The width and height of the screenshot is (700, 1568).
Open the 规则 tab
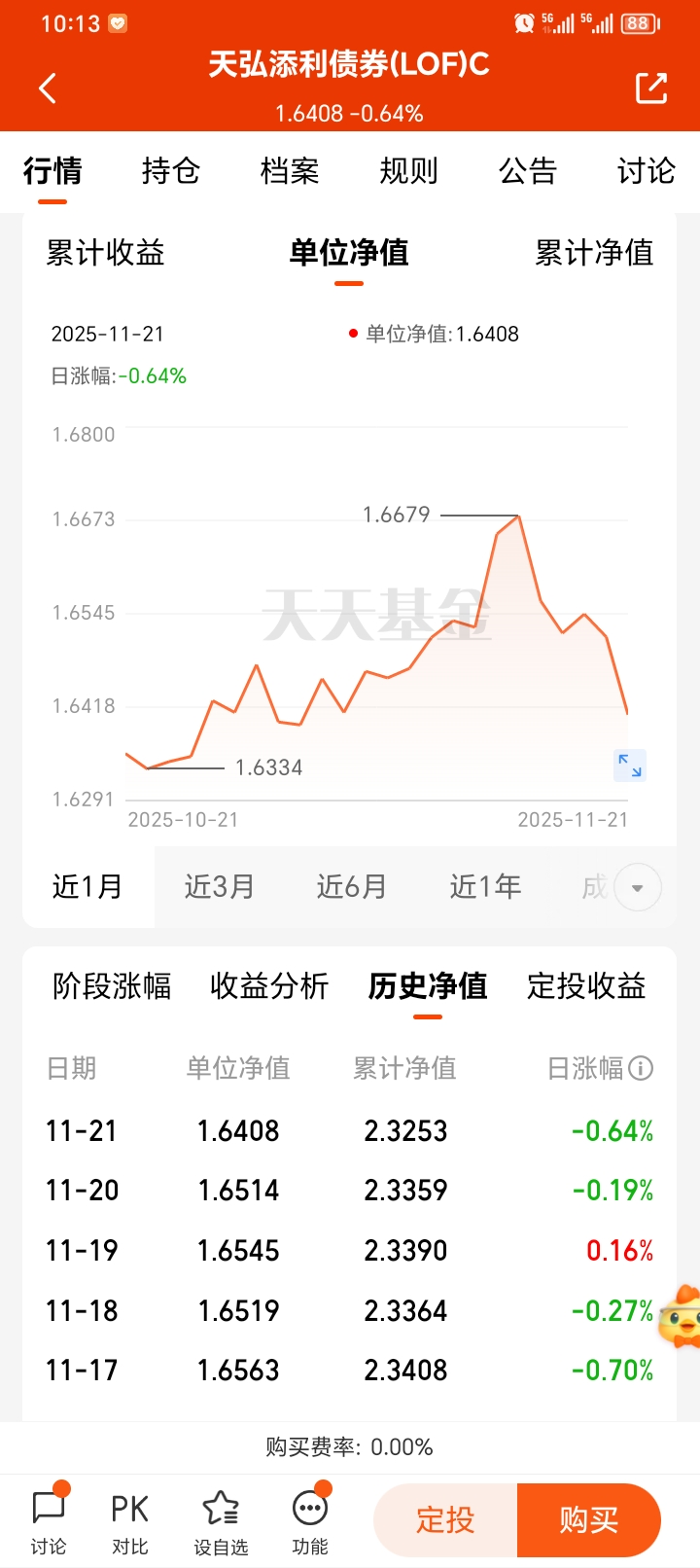(x=408, y=171)
